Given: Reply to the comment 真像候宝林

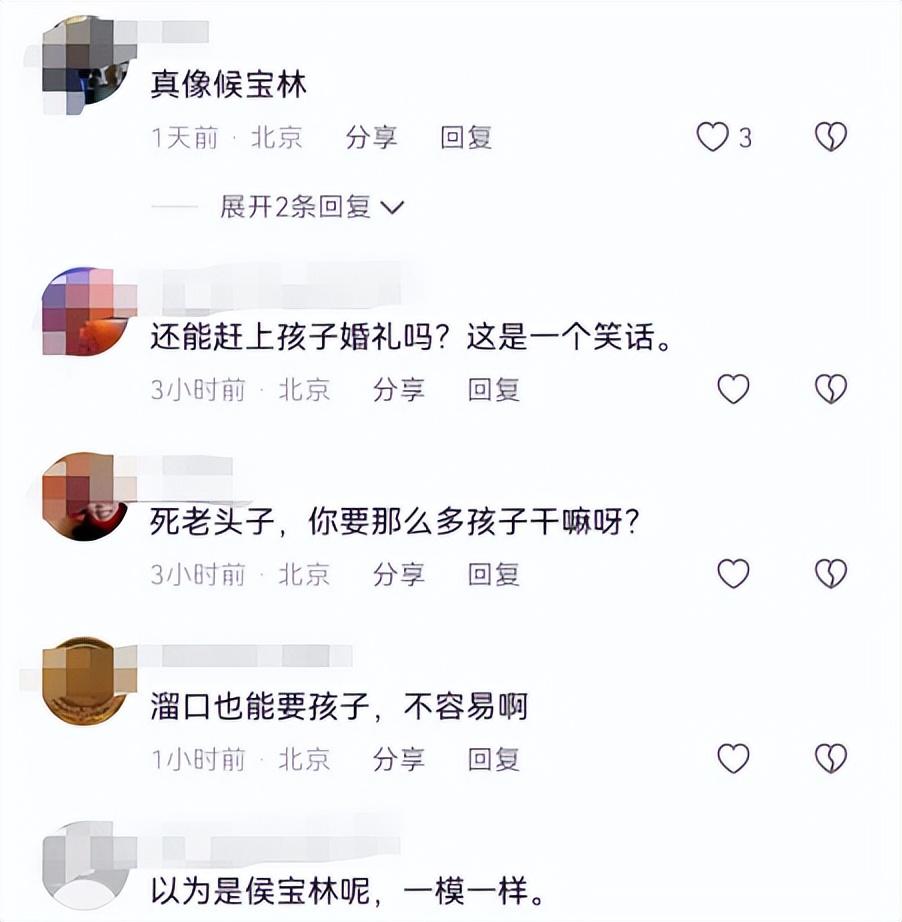Looking at the screenshot, I should pos(466,137).
